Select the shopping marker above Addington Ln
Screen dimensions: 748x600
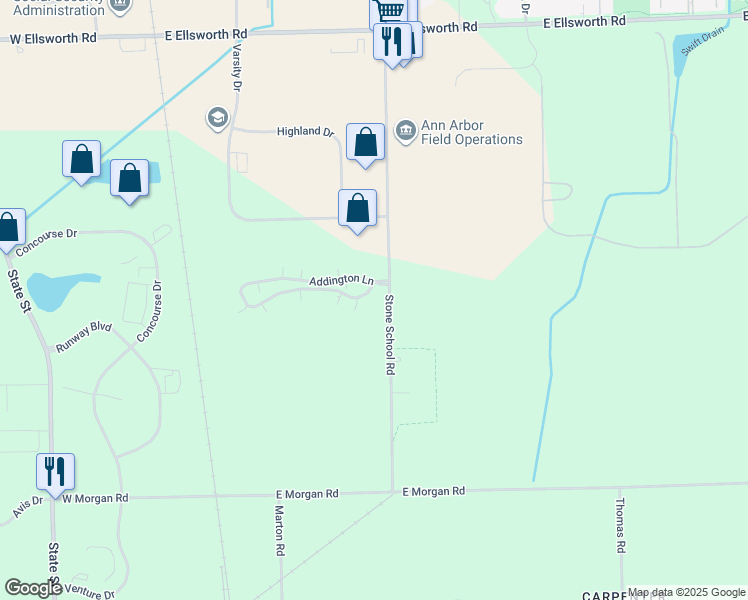[x=357, y=209]
